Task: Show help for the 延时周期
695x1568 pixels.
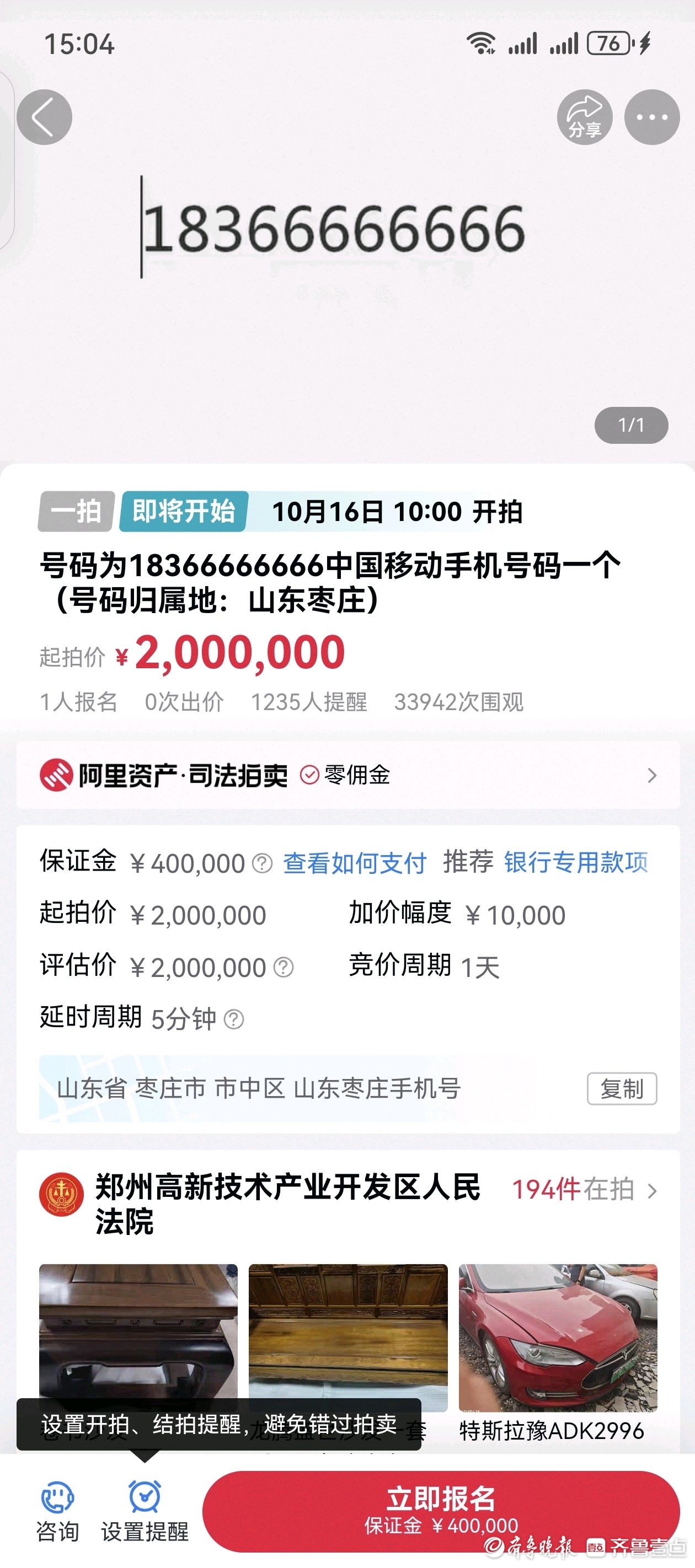Action: coord(234,1019)
